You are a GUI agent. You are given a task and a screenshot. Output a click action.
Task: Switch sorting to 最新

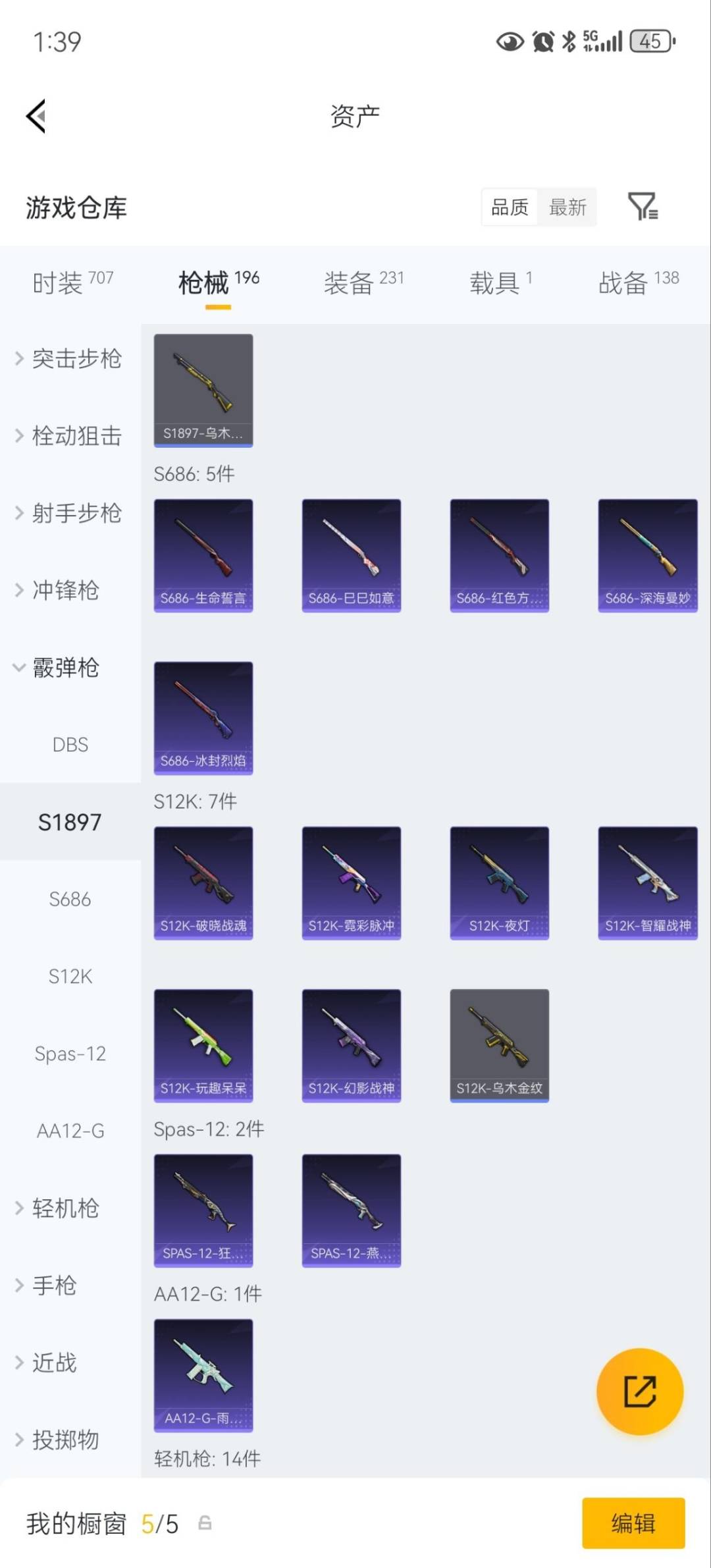click(x=567, y=207)
